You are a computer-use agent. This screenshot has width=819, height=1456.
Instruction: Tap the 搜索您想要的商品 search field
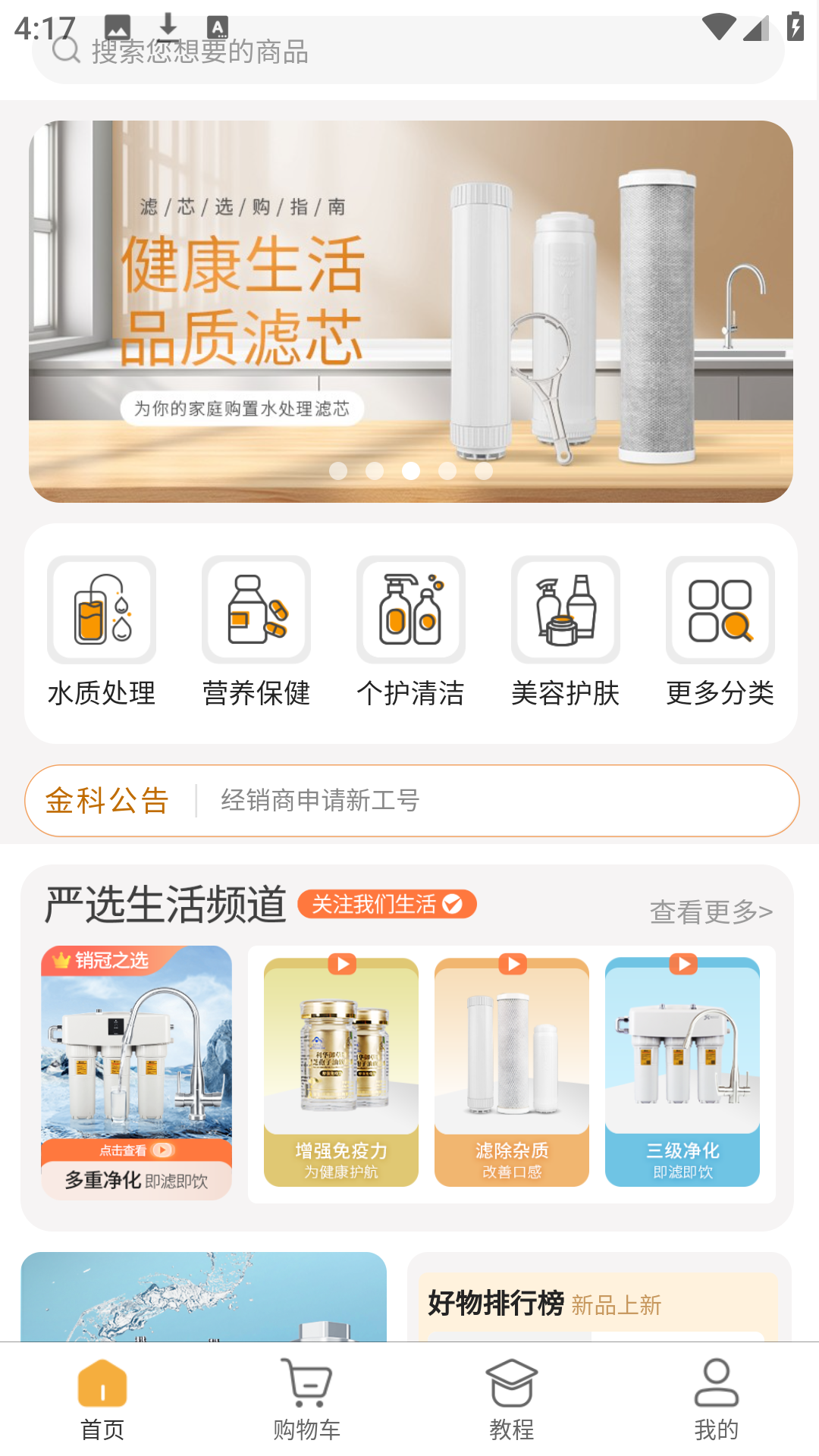click(409, 53)
